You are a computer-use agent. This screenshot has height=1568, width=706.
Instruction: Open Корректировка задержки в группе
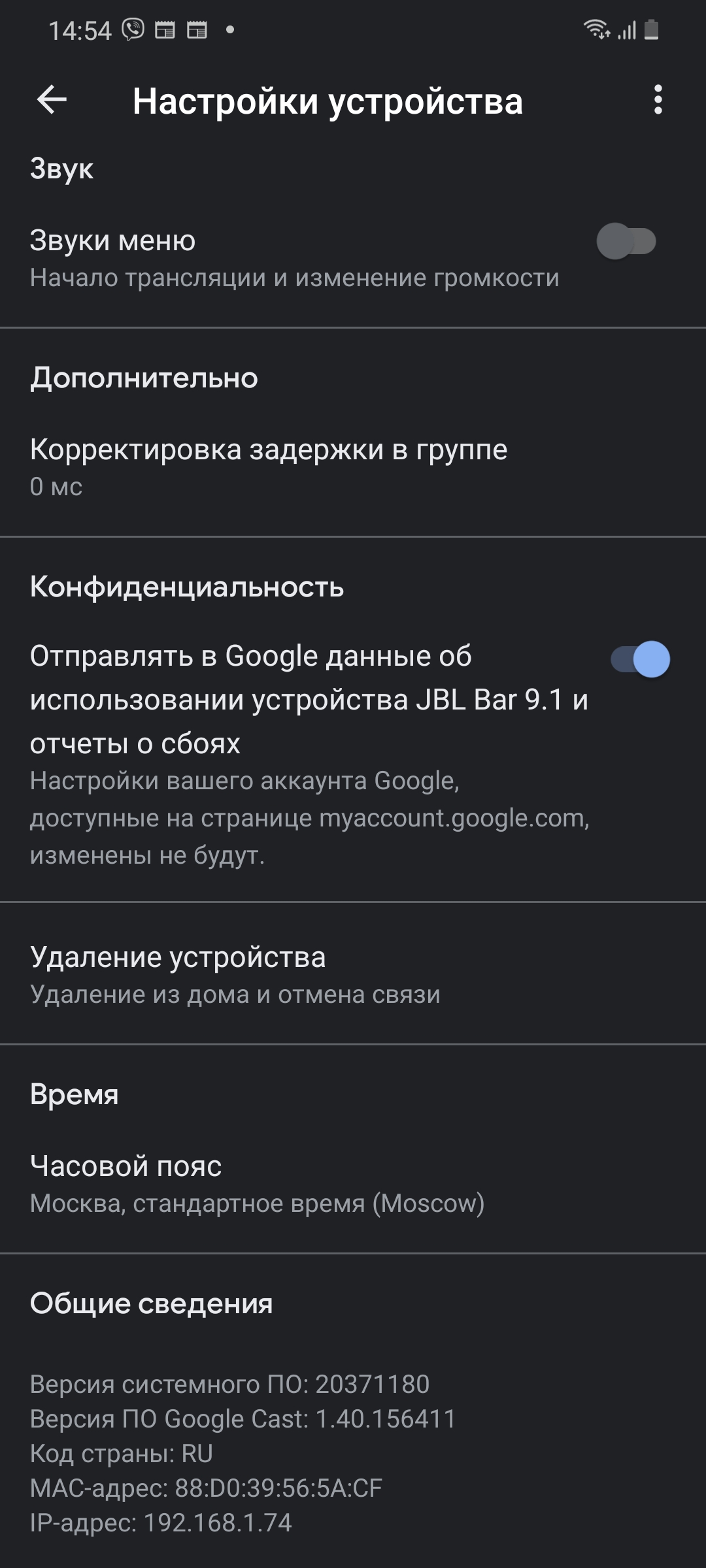[268, 466]
